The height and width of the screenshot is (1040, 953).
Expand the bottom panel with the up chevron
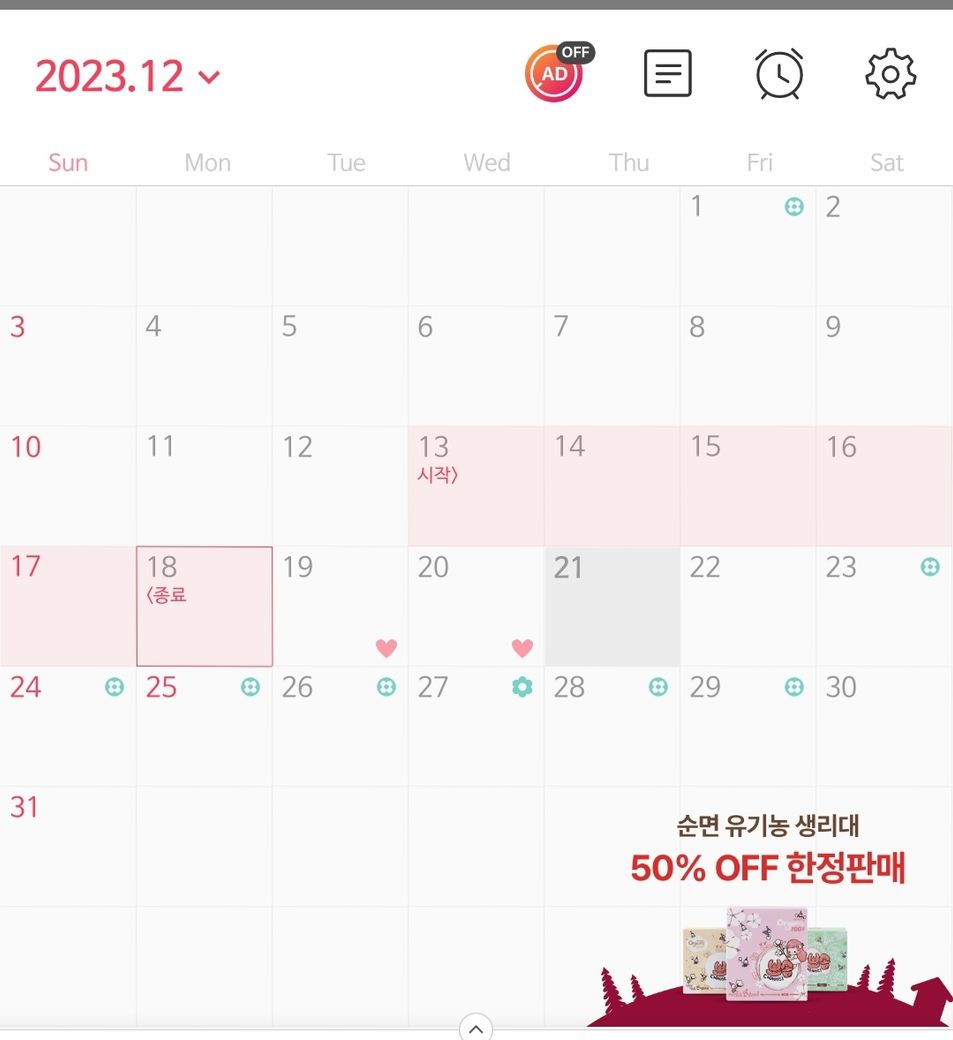(476, 1027)
